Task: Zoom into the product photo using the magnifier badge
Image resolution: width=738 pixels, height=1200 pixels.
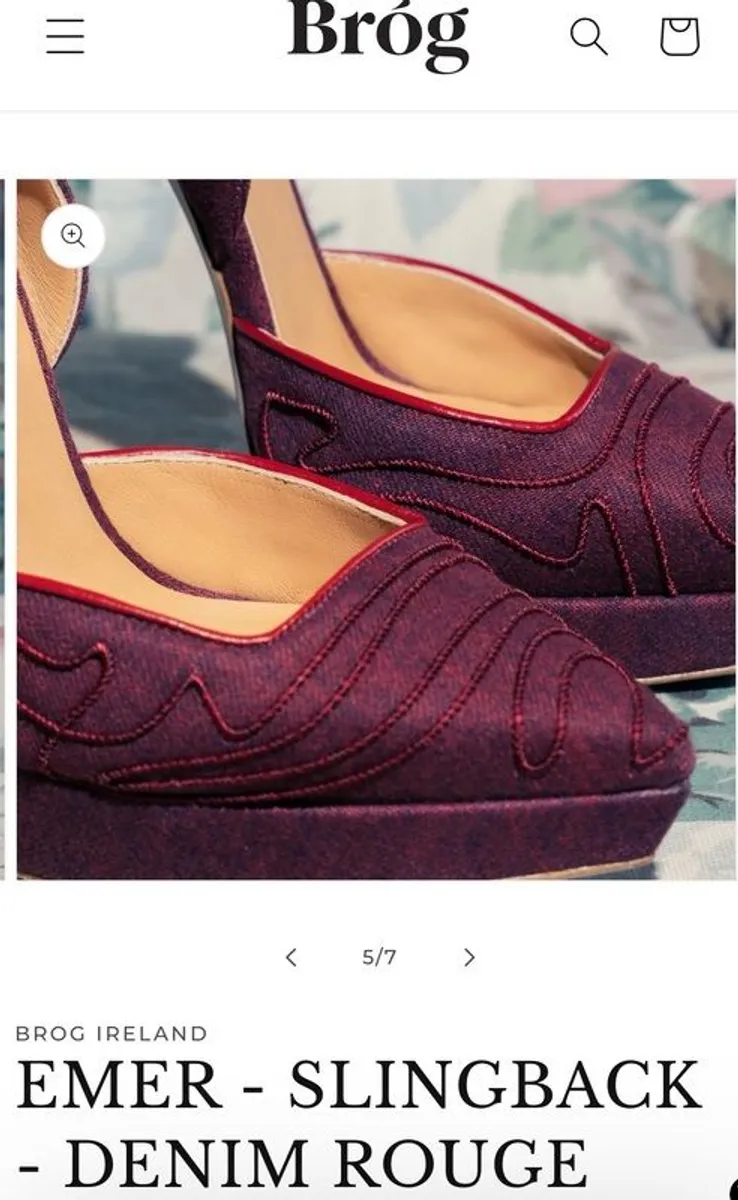Action: (x=74, y=236)
